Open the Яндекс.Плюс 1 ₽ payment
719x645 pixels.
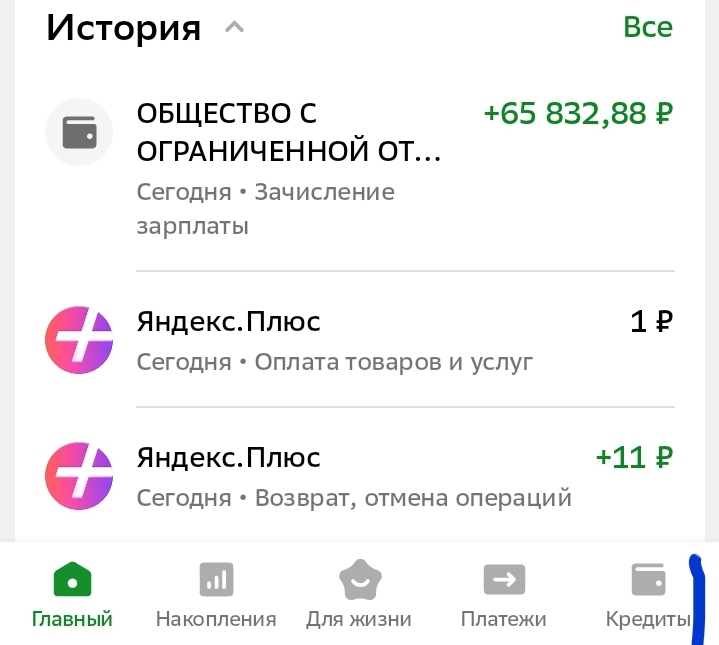tap(360, 340)
